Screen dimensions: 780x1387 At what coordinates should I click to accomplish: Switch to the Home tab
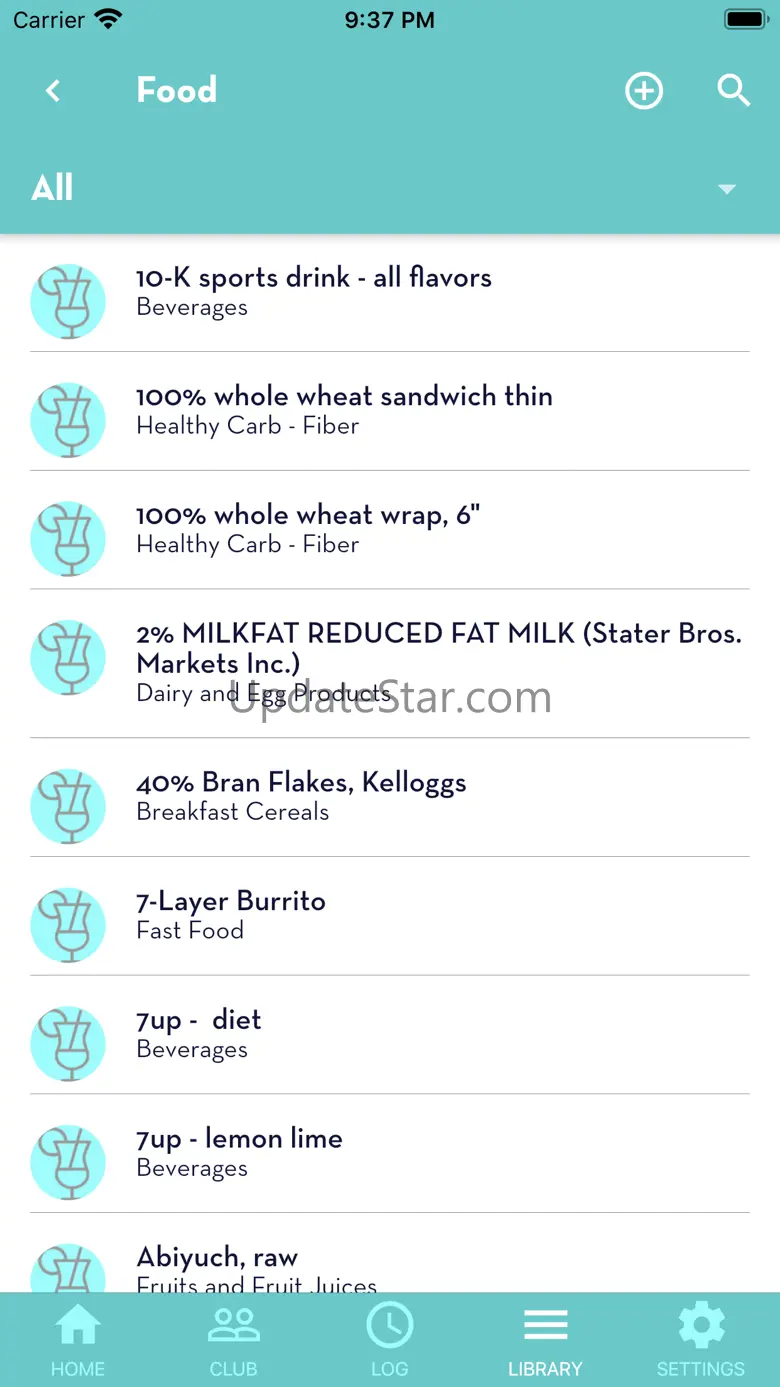tap(78, 1341)
